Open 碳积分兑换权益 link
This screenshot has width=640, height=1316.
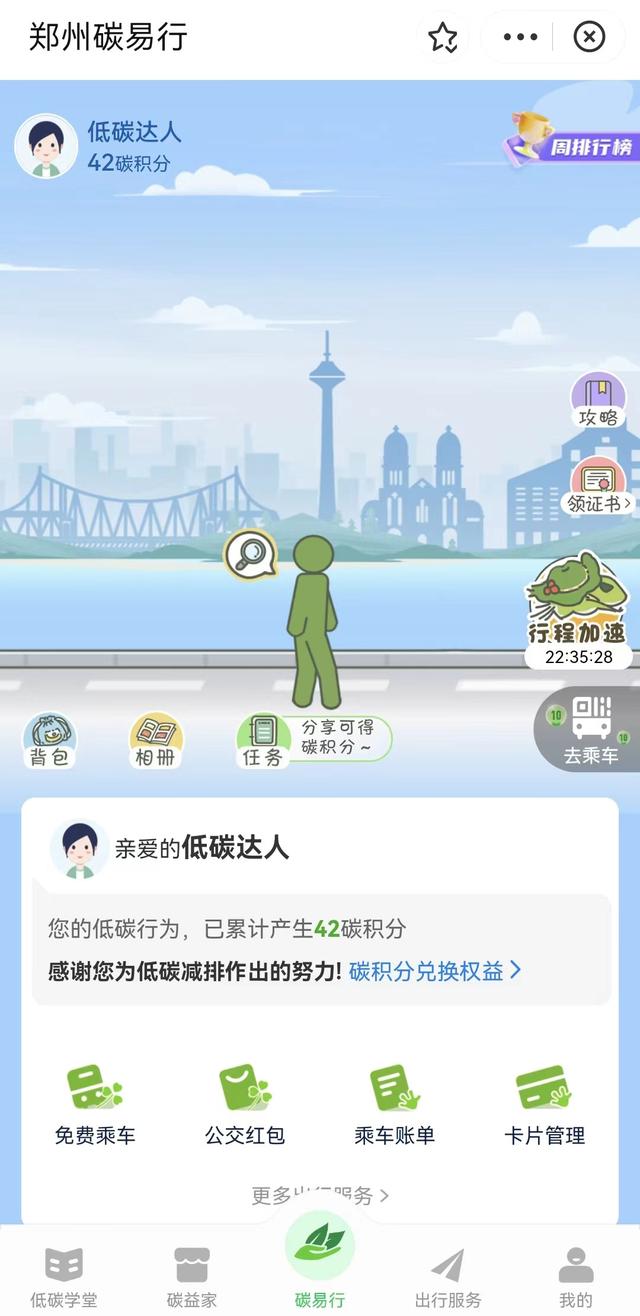tap(435, 970)
